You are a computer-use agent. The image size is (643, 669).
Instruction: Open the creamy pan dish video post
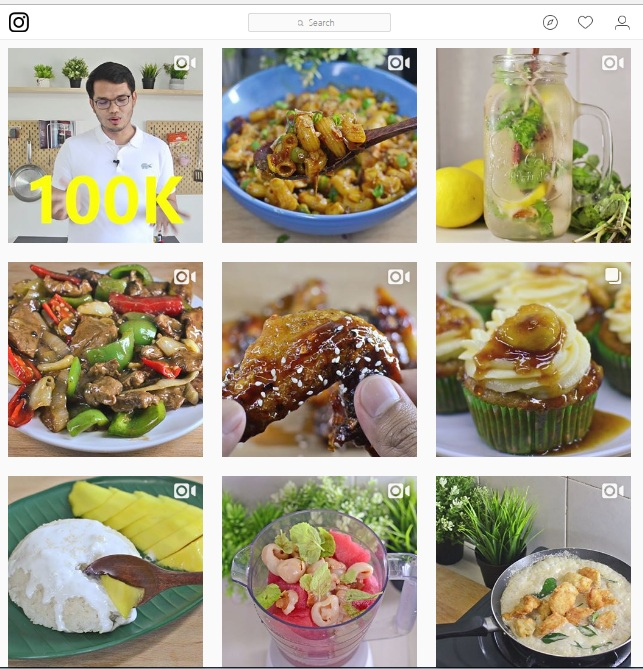click(x=533, y=571)
